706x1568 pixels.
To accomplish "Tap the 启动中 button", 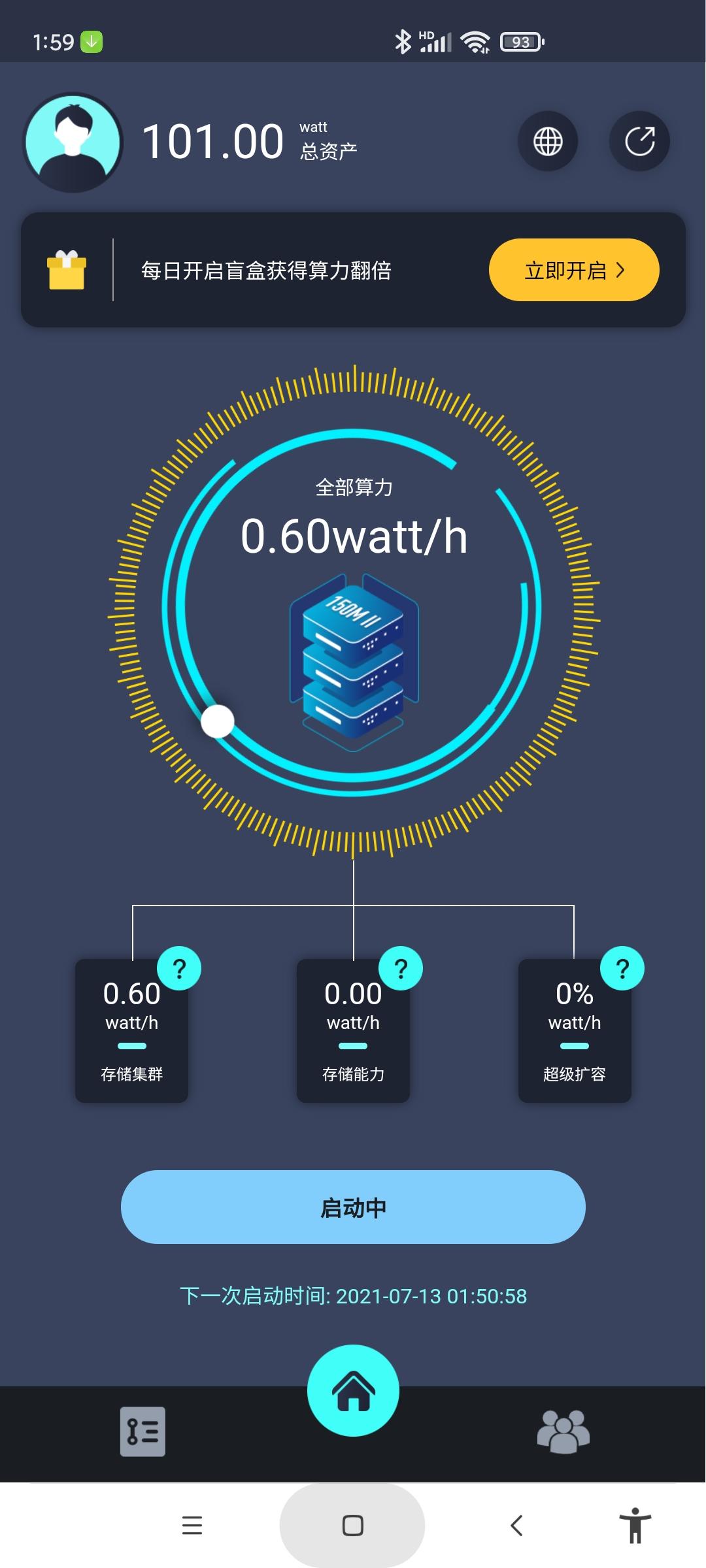I will coord(353,1207).
